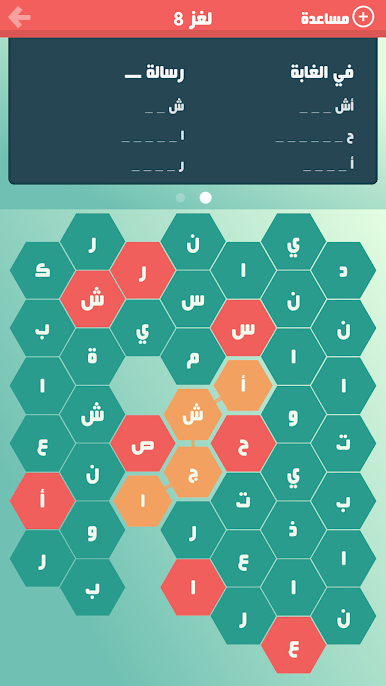Tap the red ش hexagon

click(92, 299)
